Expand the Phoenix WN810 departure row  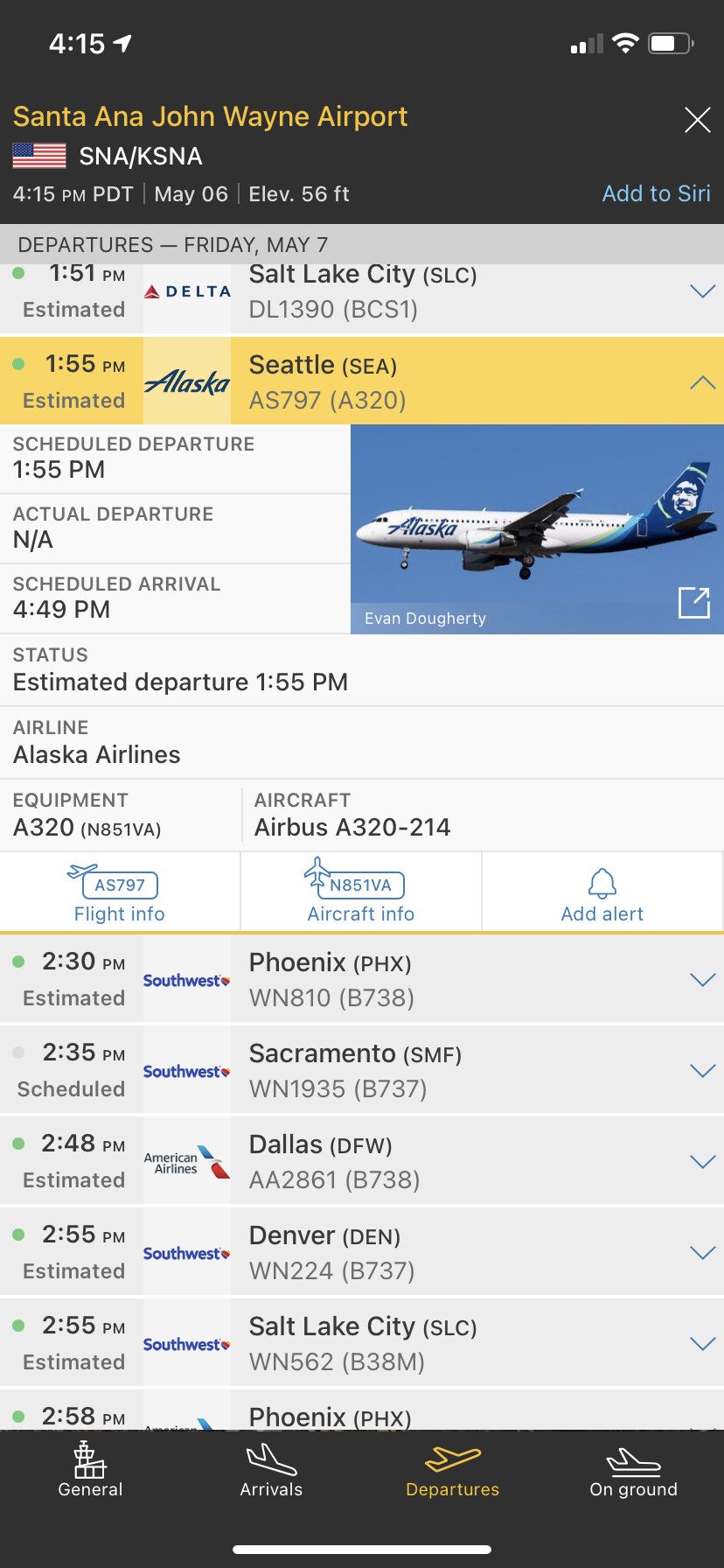coord(702,980)
